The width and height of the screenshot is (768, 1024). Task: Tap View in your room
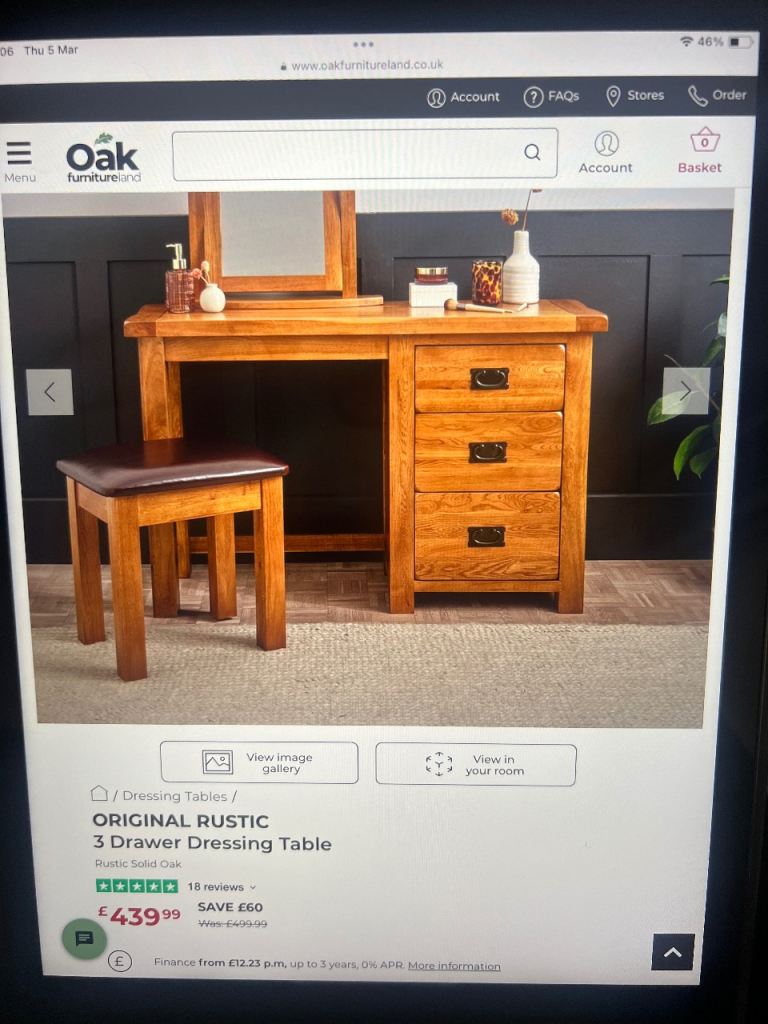coord(476,765)
